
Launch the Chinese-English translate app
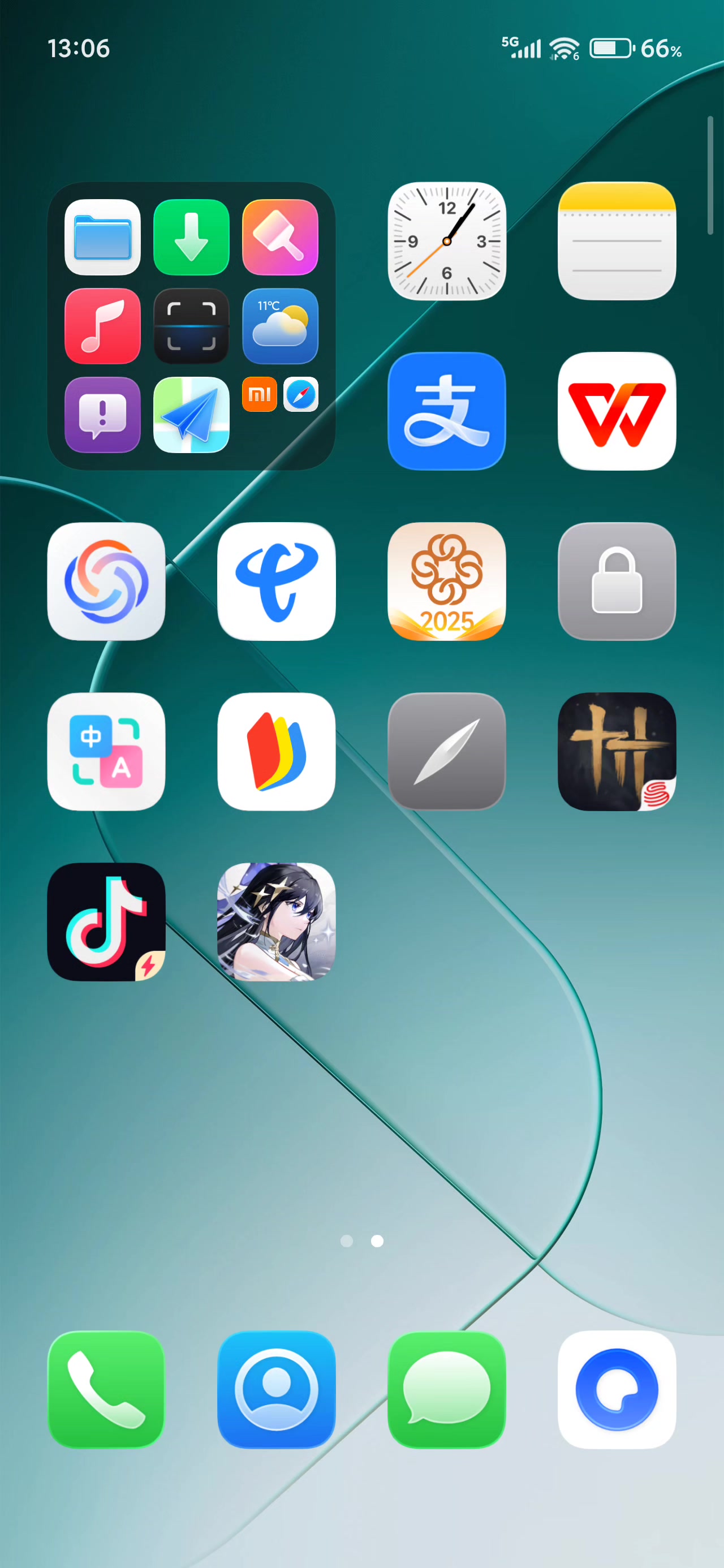106,751
